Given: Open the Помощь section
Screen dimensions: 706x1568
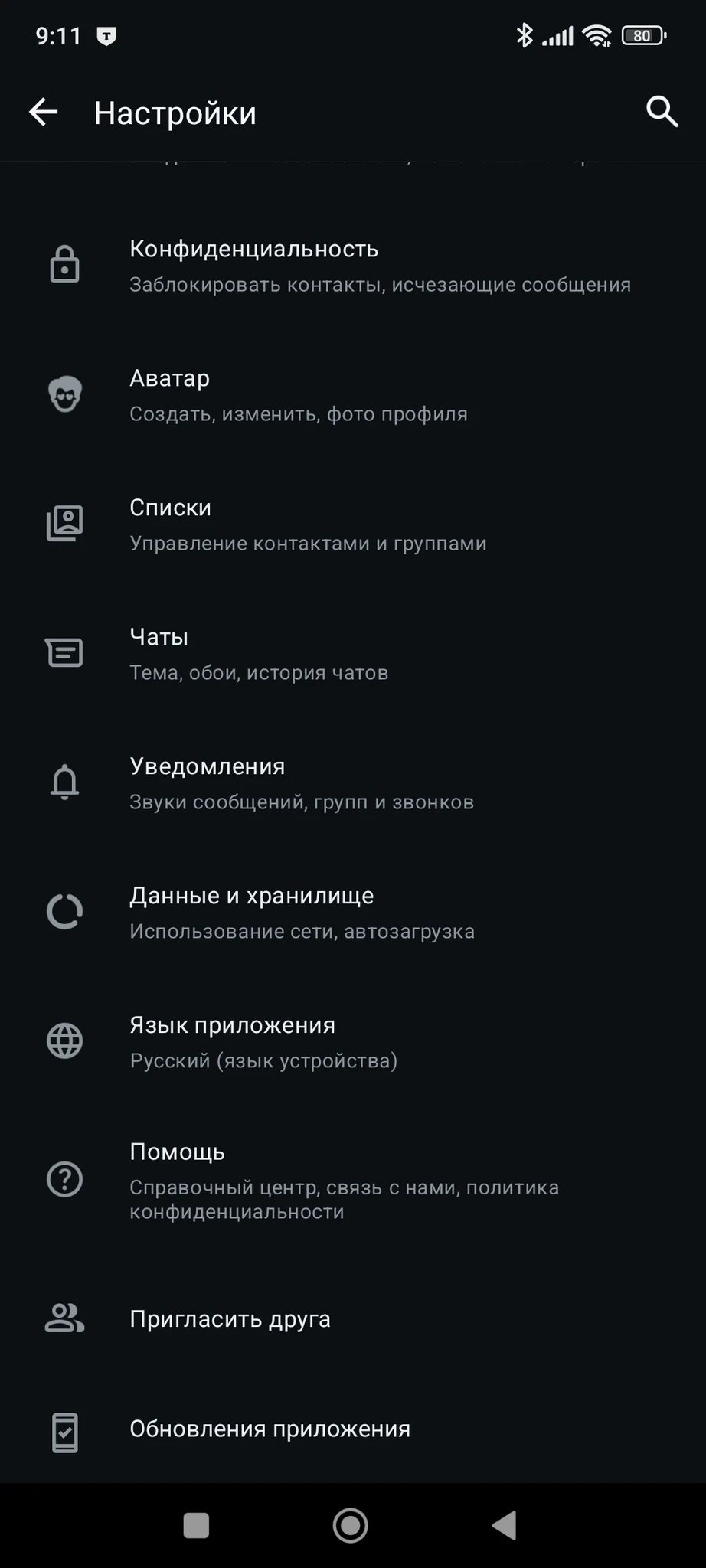Looking at the screenshot, I should point(352,1180).
